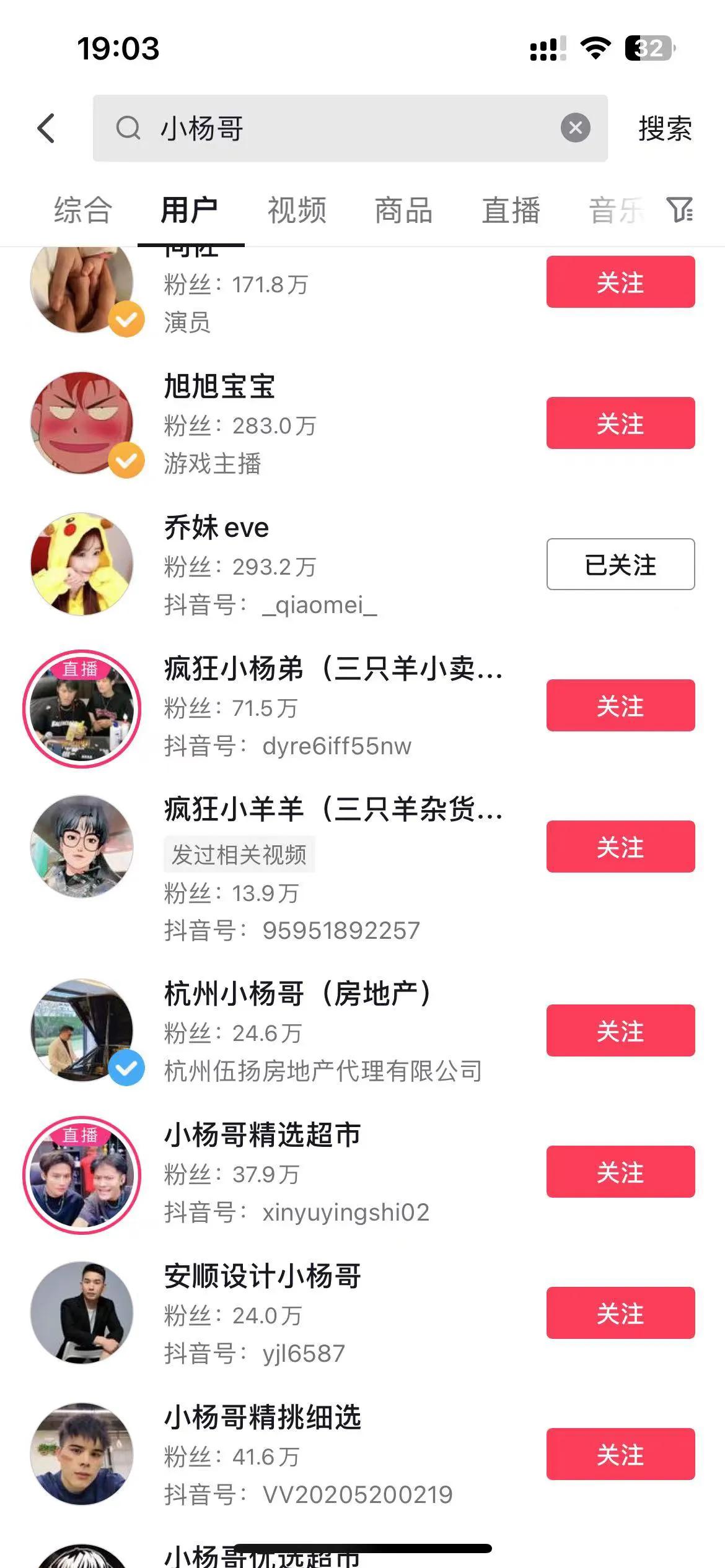Tap the search magnifier icon
This screenshot has height=1568, width=725.
click(x=128, y=128)
